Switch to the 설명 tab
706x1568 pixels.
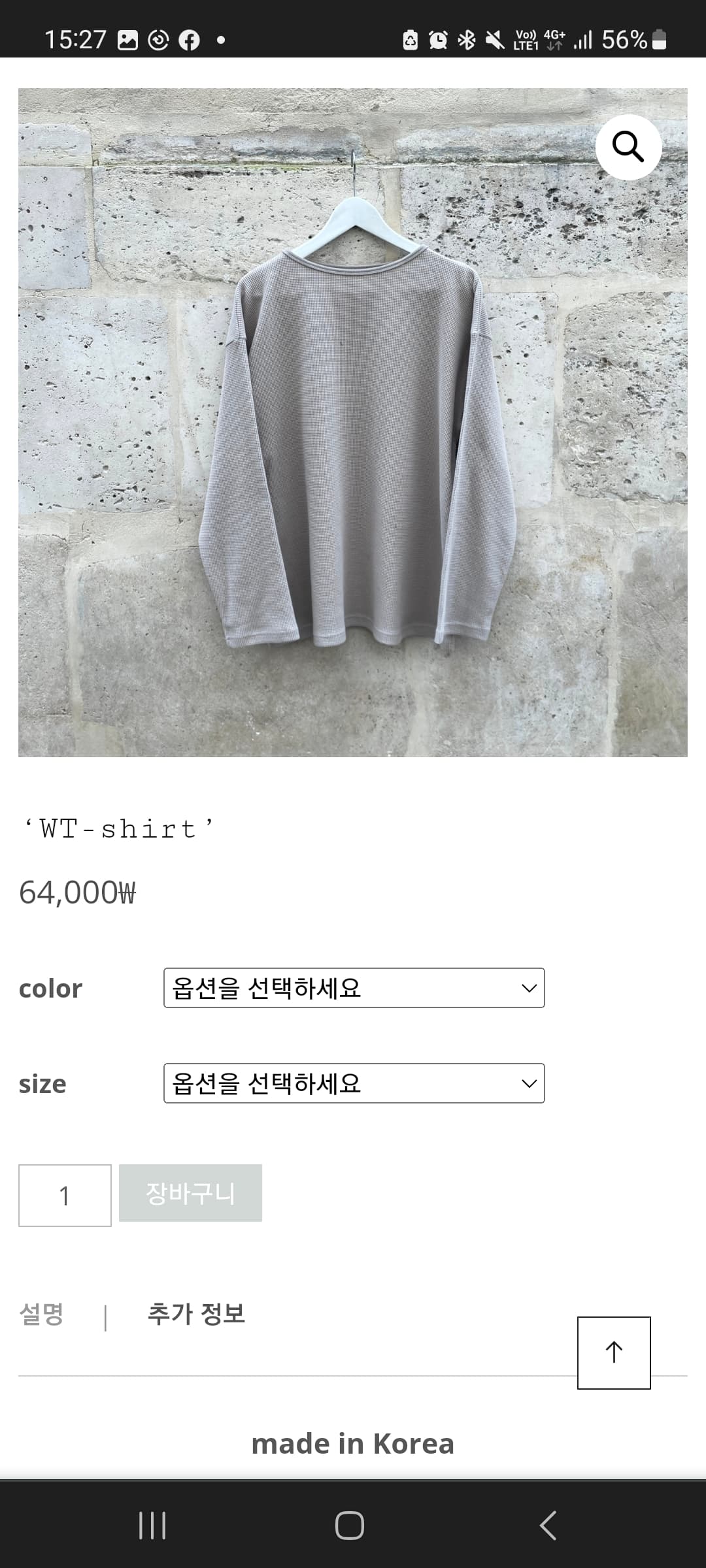(x=42, y=1313)
